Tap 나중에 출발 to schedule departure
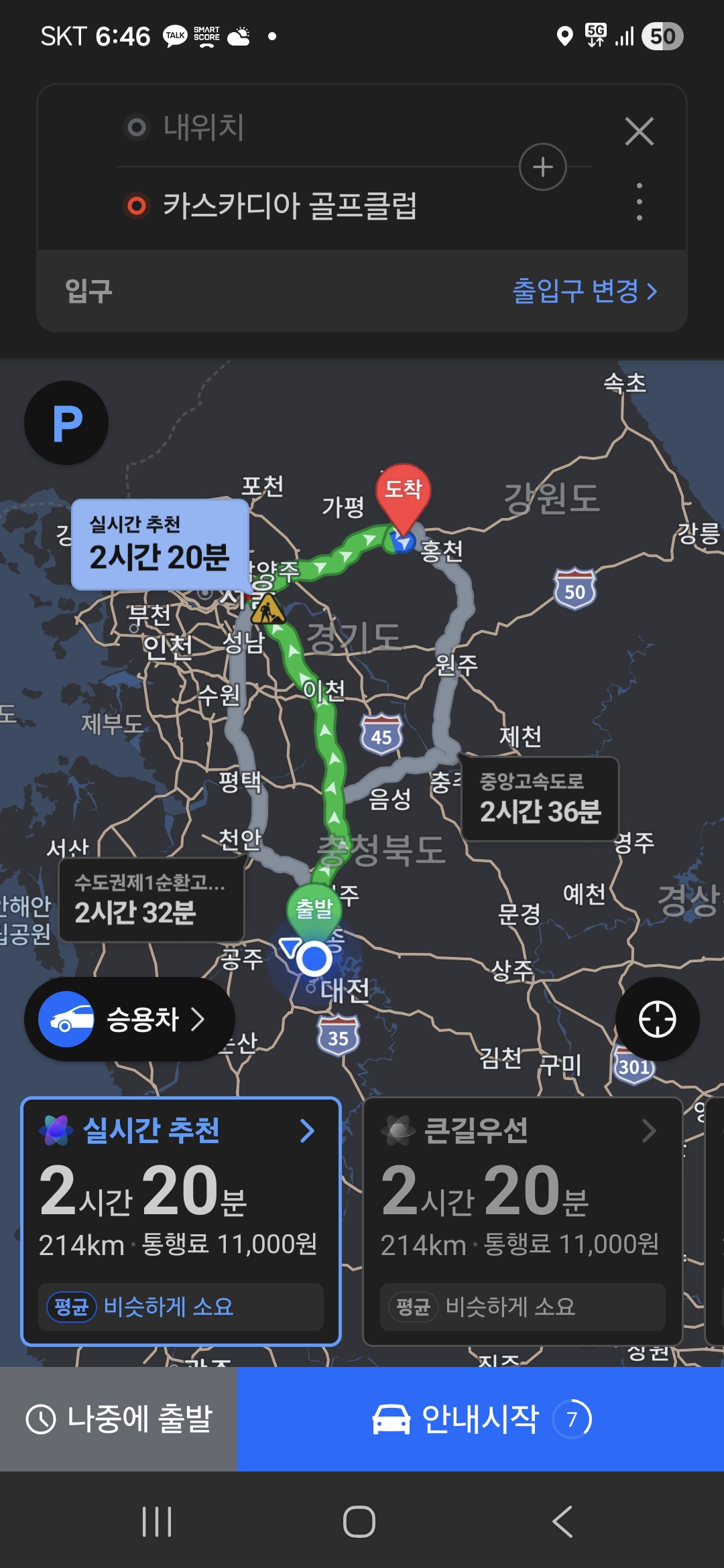The width and height of the screenshot is (724, 1568). tap(119, 1419)
